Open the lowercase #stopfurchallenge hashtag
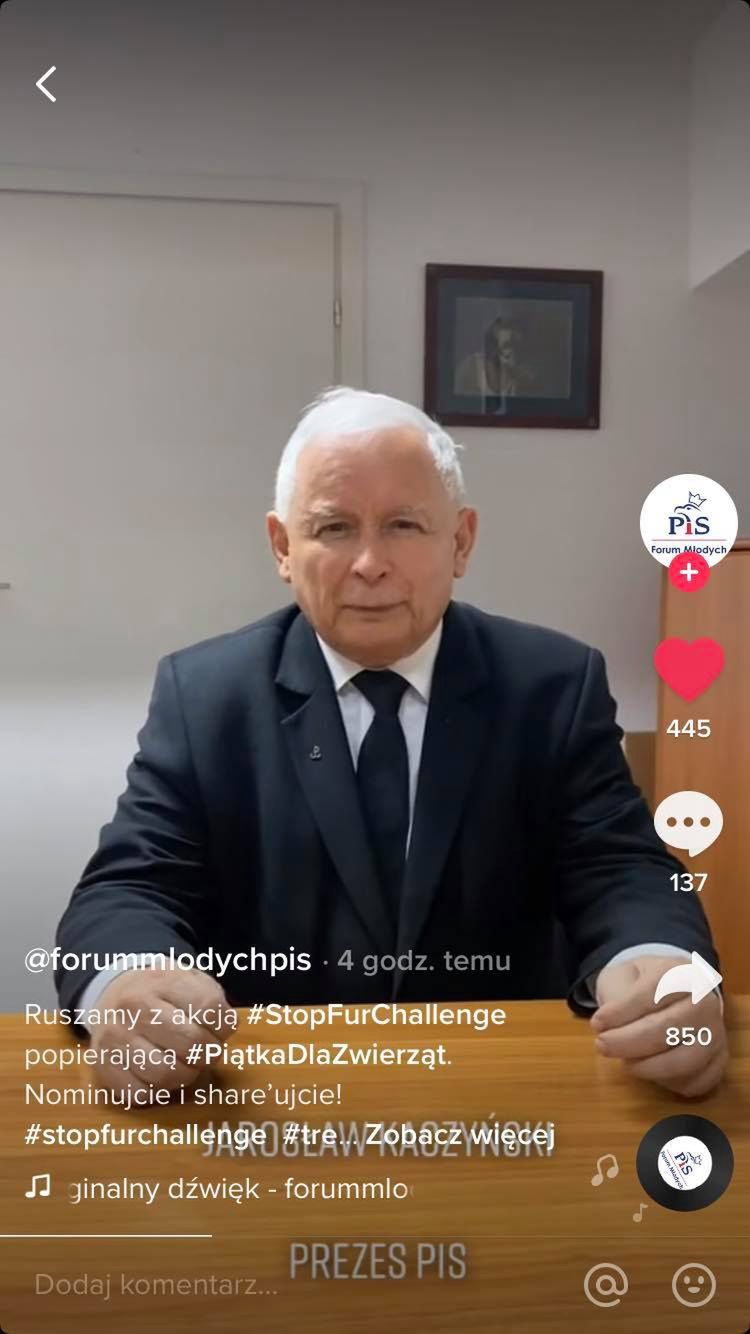The width and height of the screenshot is (750, 1334). [146, 1135]
